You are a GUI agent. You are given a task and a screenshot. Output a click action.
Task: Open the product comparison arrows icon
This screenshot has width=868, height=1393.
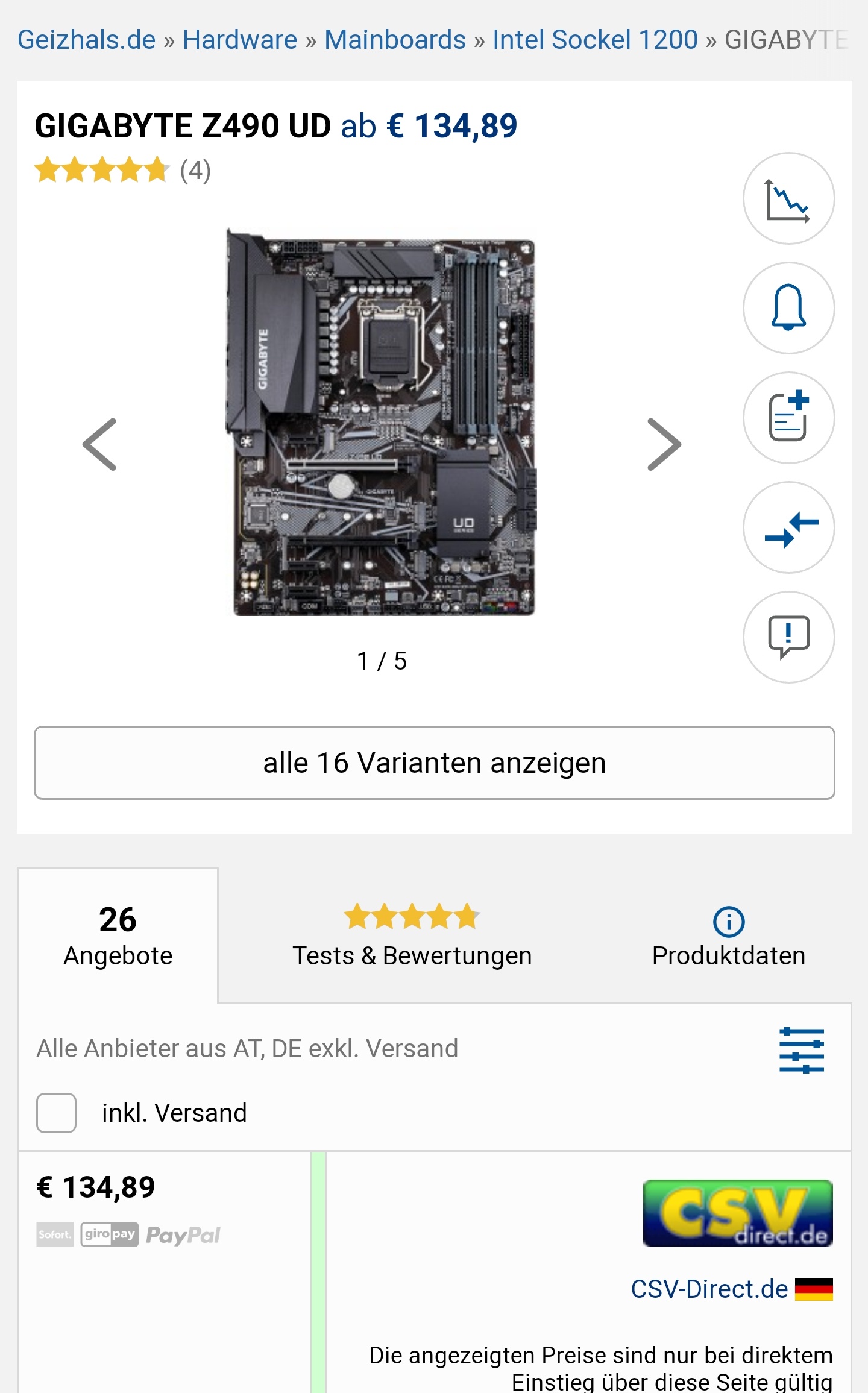click(x=788, y=527)
